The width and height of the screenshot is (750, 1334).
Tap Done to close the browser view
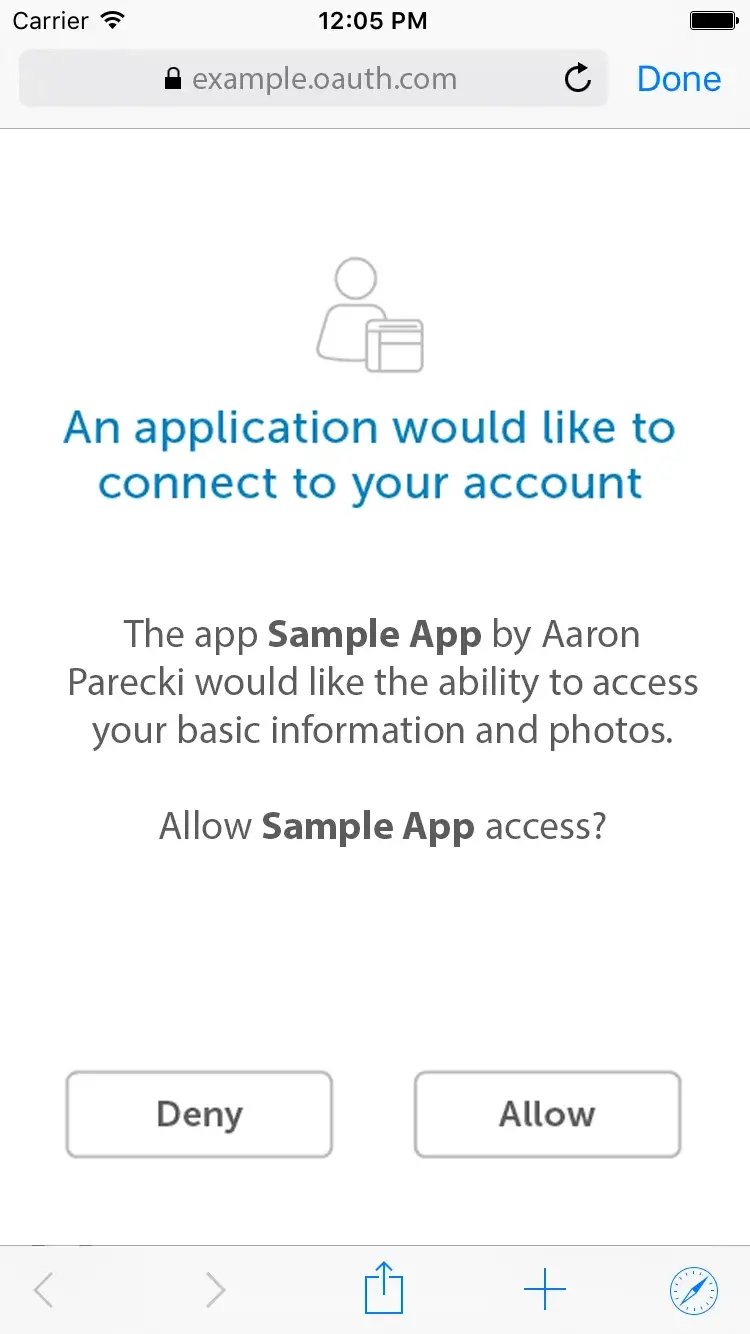pos(678,79)
